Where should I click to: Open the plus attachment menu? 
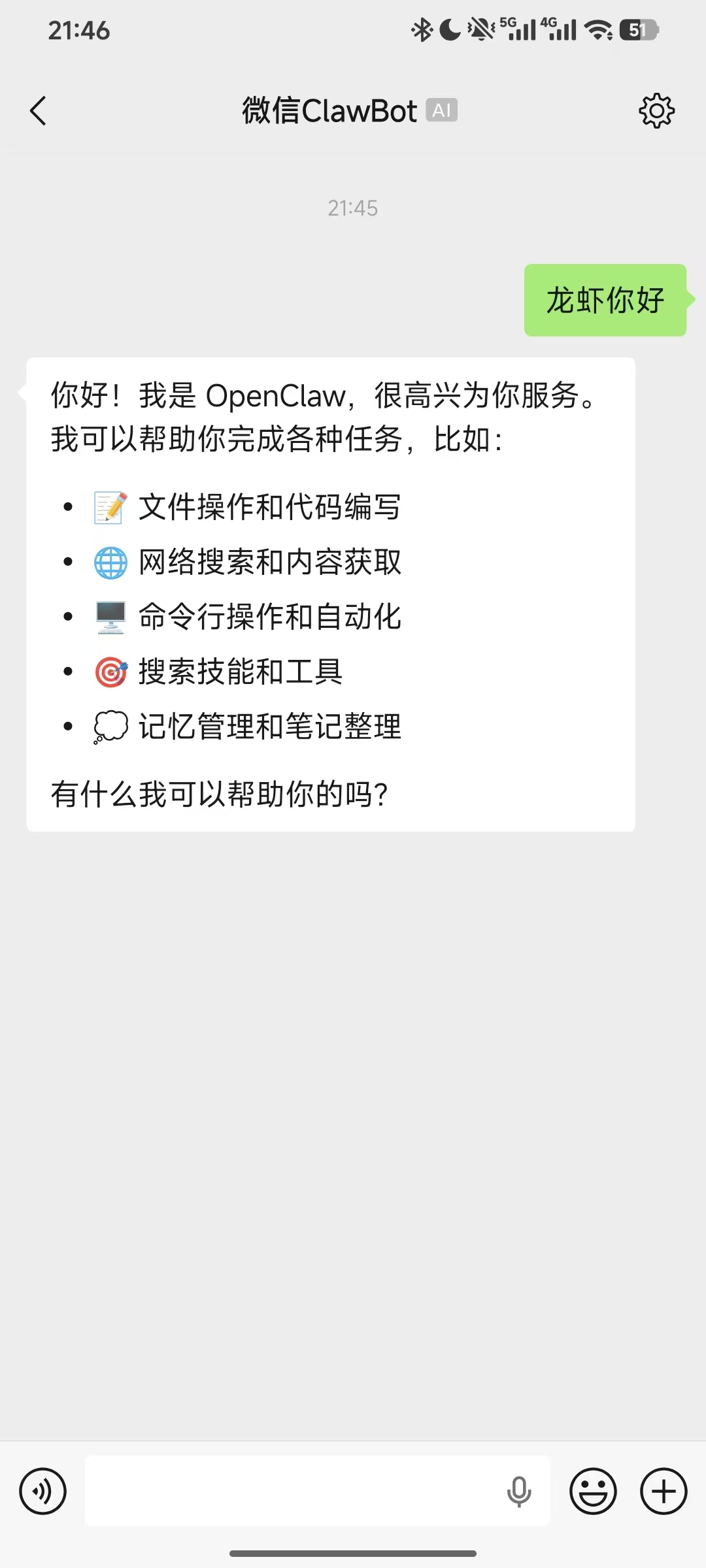tap(663, 1492)
